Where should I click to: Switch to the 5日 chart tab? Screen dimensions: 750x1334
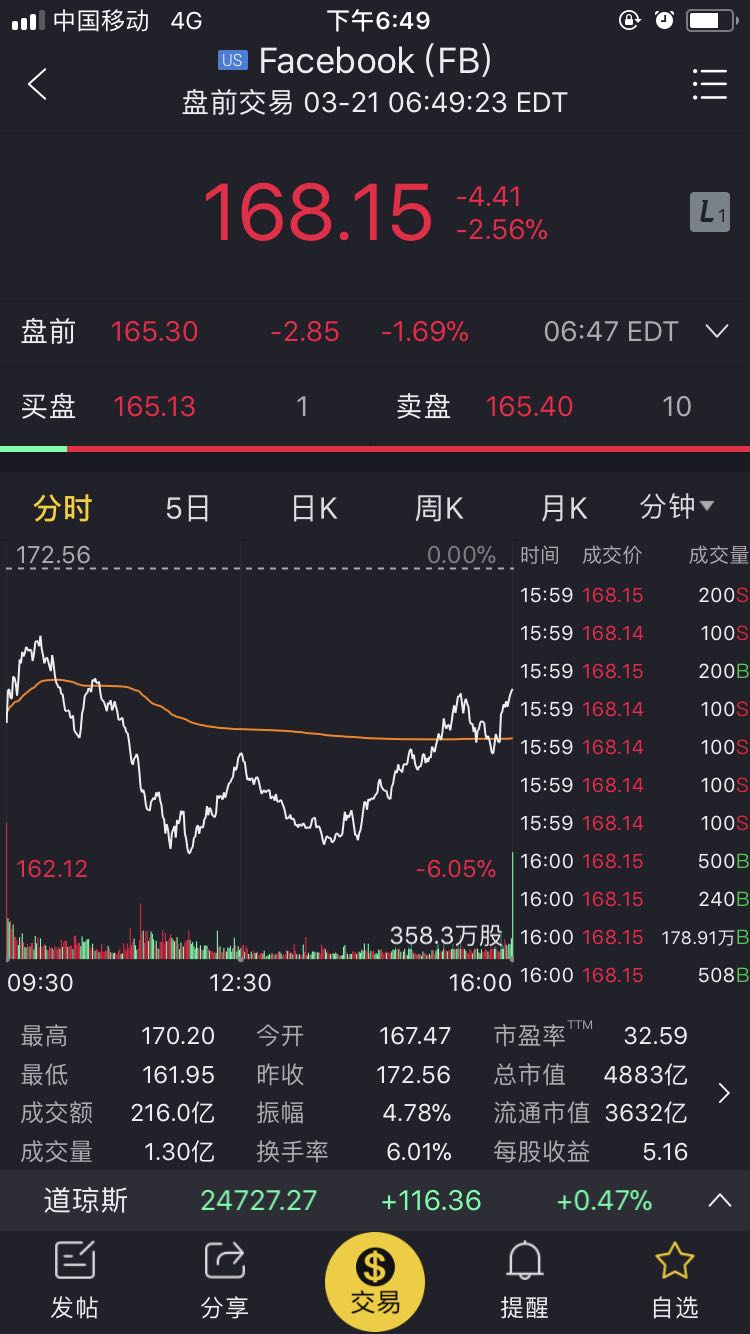(188, 508)
